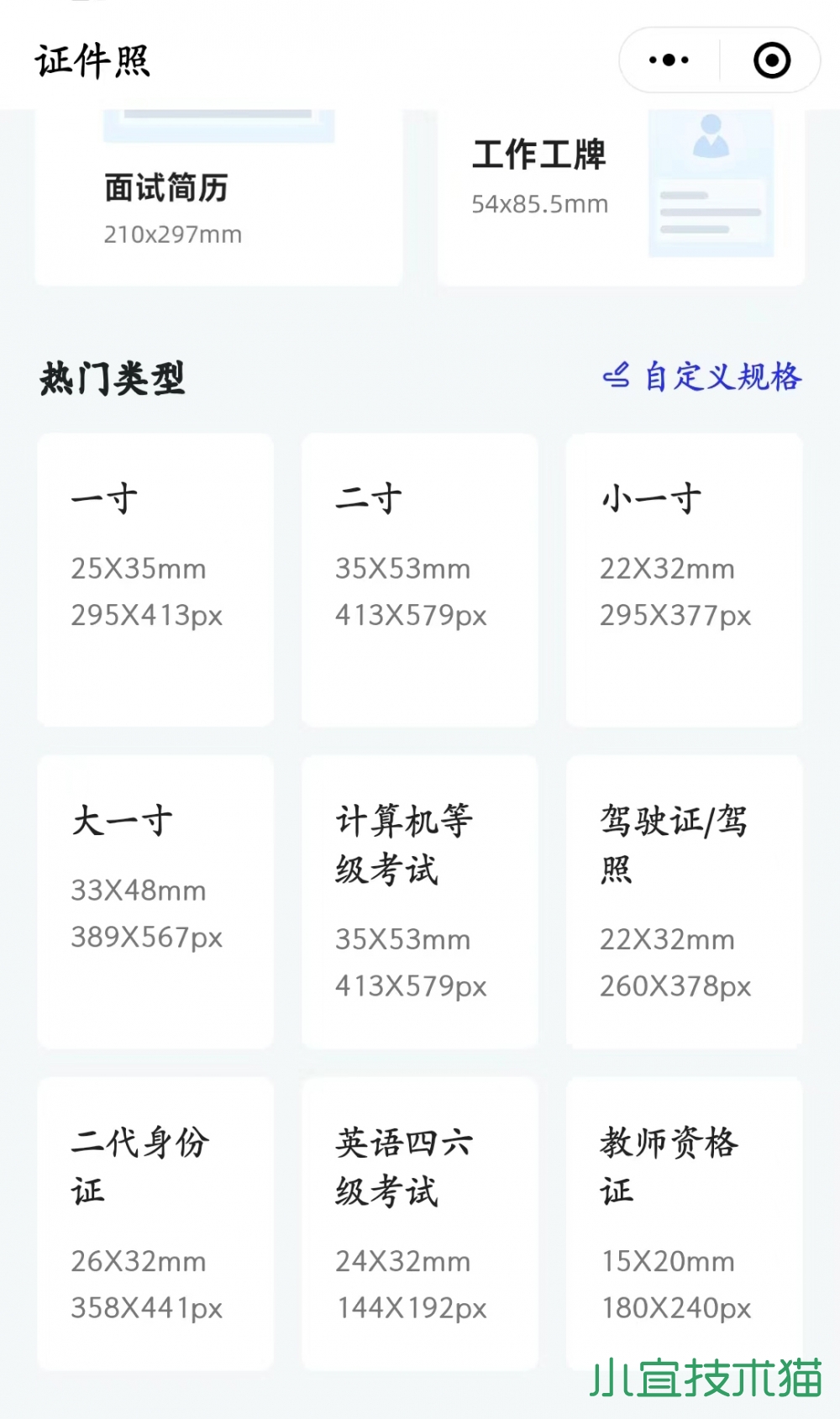
Task: Select the 二代身份证 photo type
Action: 155,1223
